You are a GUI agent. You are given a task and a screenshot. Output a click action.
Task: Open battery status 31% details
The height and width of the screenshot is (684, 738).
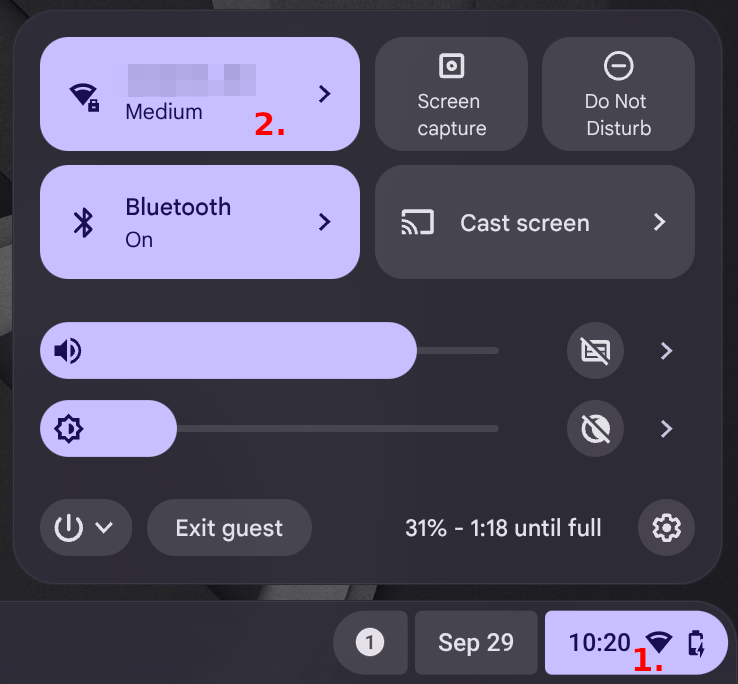[x=503, y=528]
